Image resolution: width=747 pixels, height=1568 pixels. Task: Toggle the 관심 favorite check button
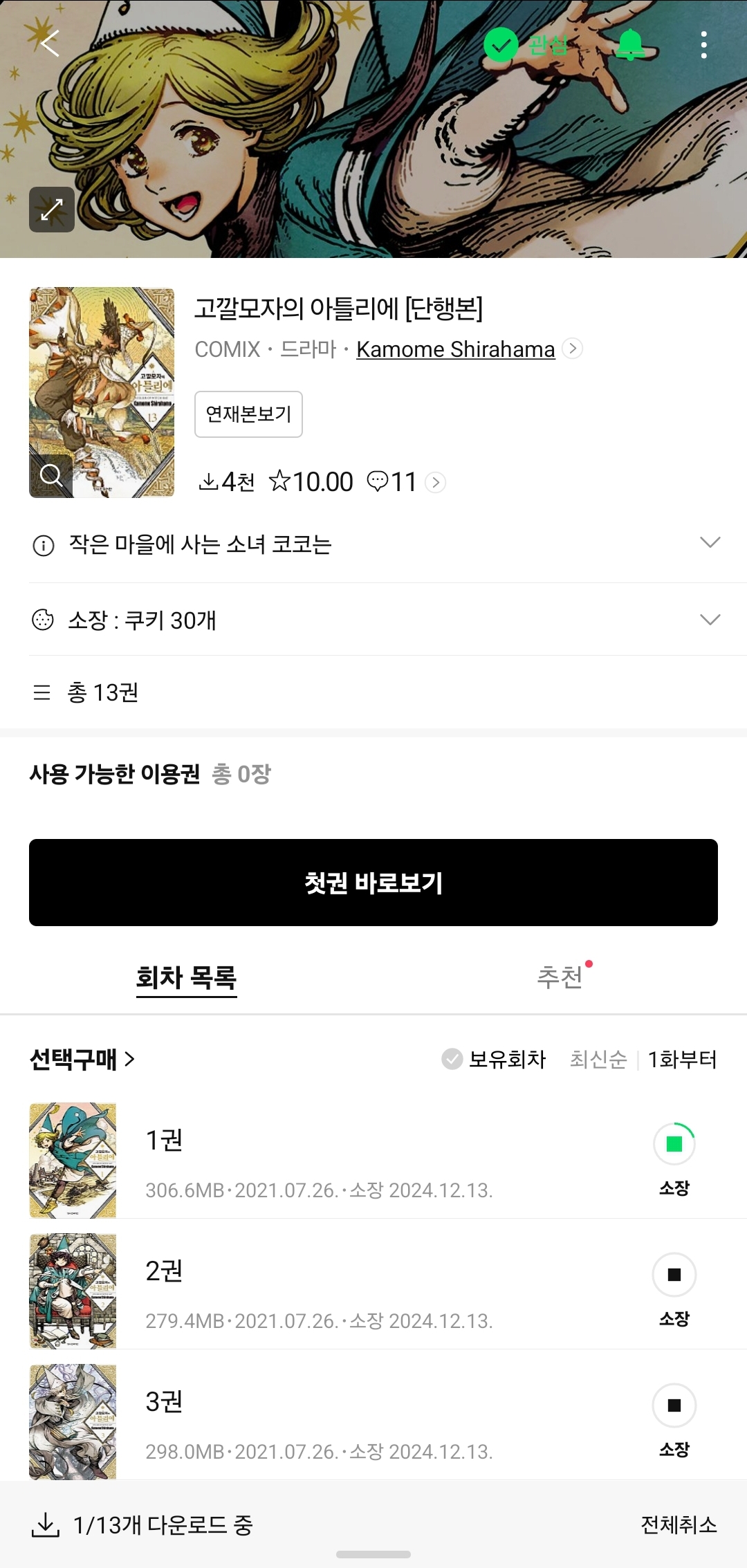coord(527,45)
